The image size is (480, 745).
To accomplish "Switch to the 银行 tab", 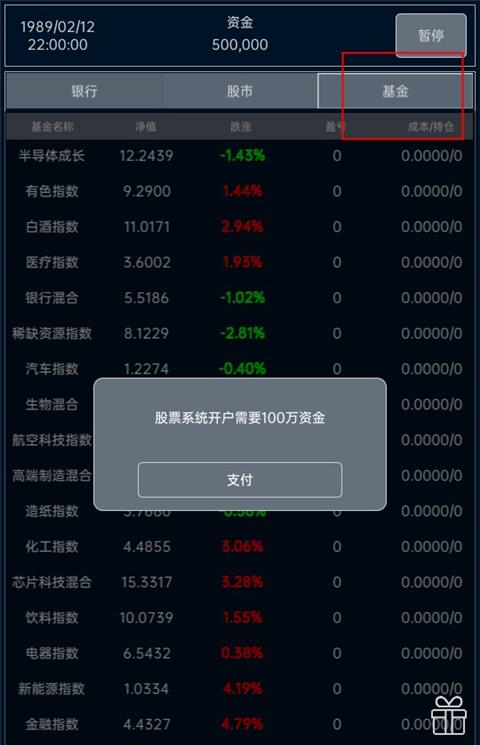I will click(x=85, y=91).
